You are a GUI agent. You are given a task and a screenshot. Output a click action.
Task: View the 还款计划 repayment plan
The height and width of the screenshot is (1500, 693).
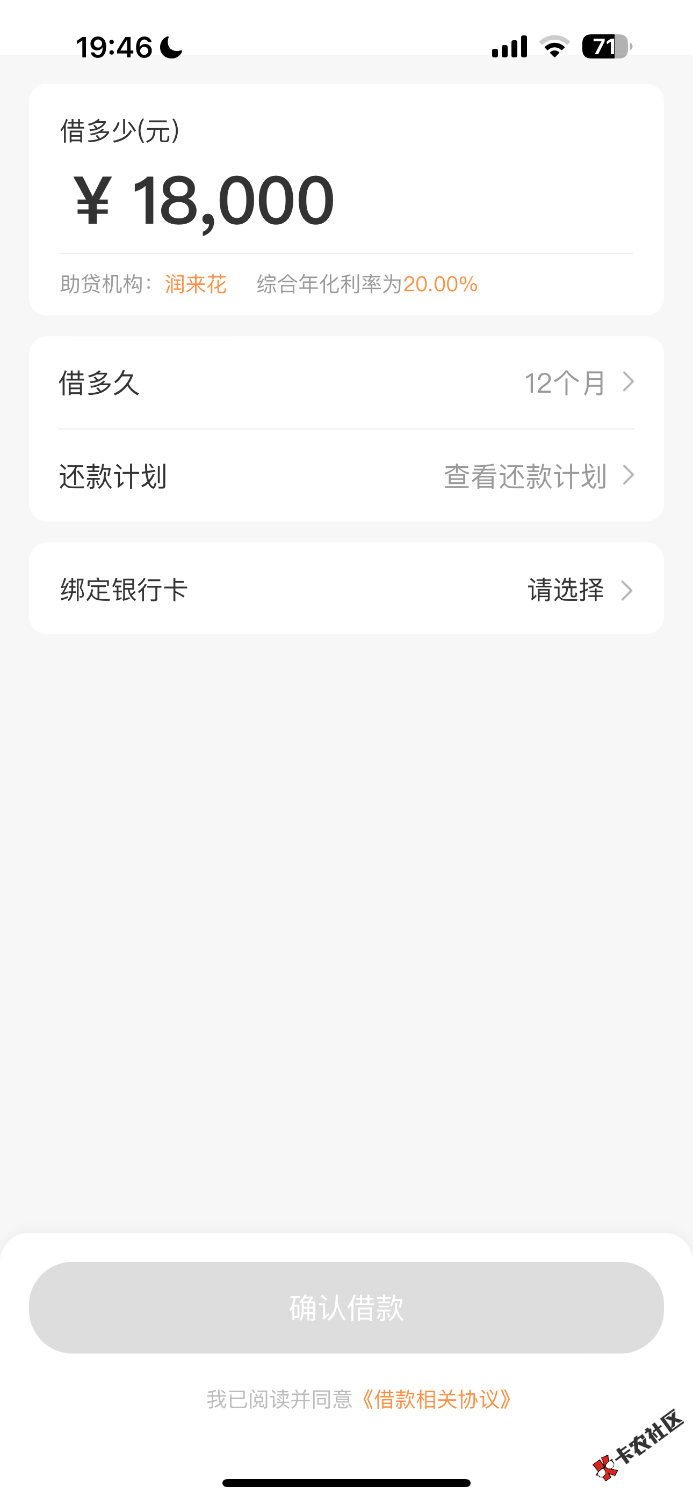point(346,476)
